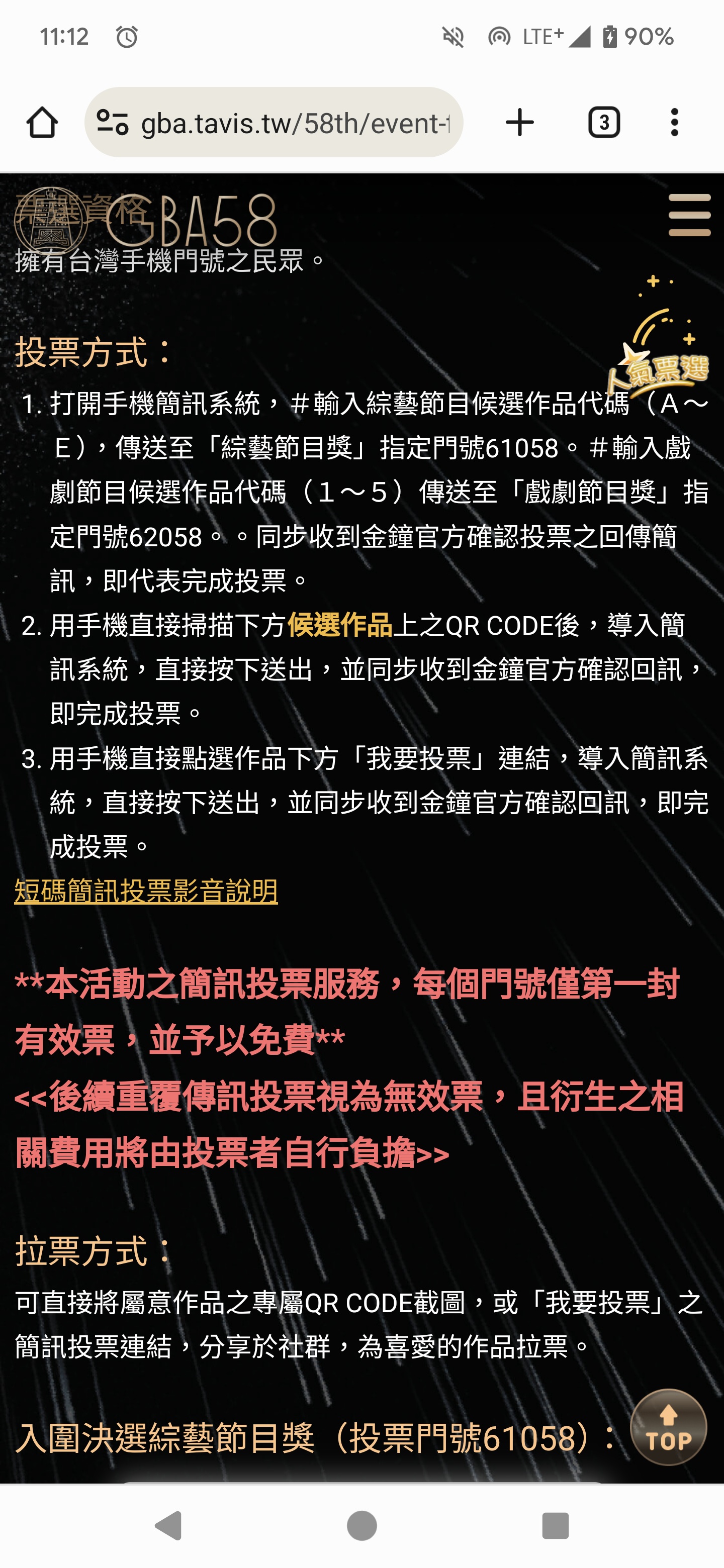Open the browser home page
Viewport: 724px width, 1568px height.
[42, 122]
